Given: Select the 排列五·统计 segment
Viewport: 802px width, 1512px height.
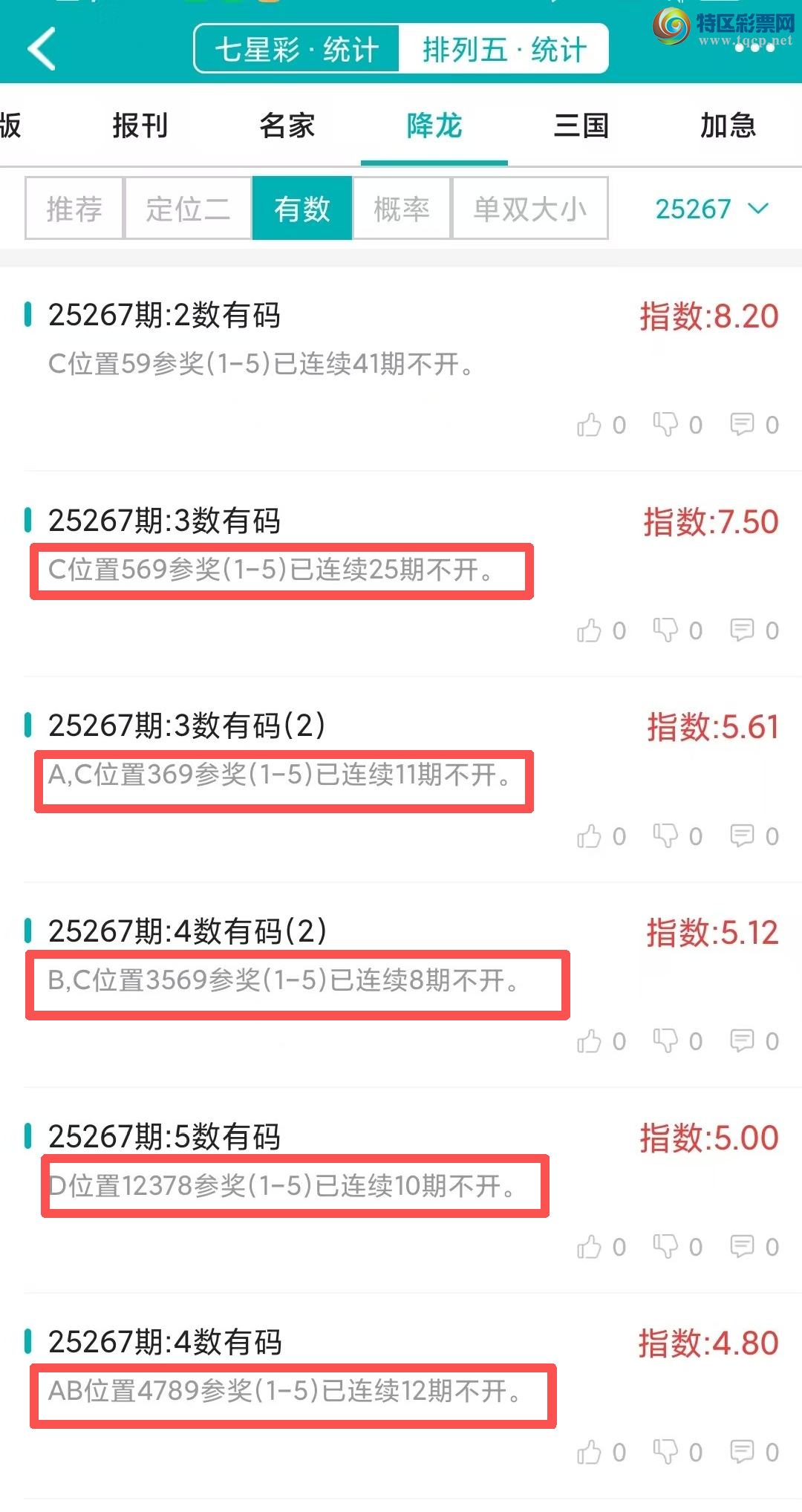Looking at the screenshot, I should click(x=504, y=50).
